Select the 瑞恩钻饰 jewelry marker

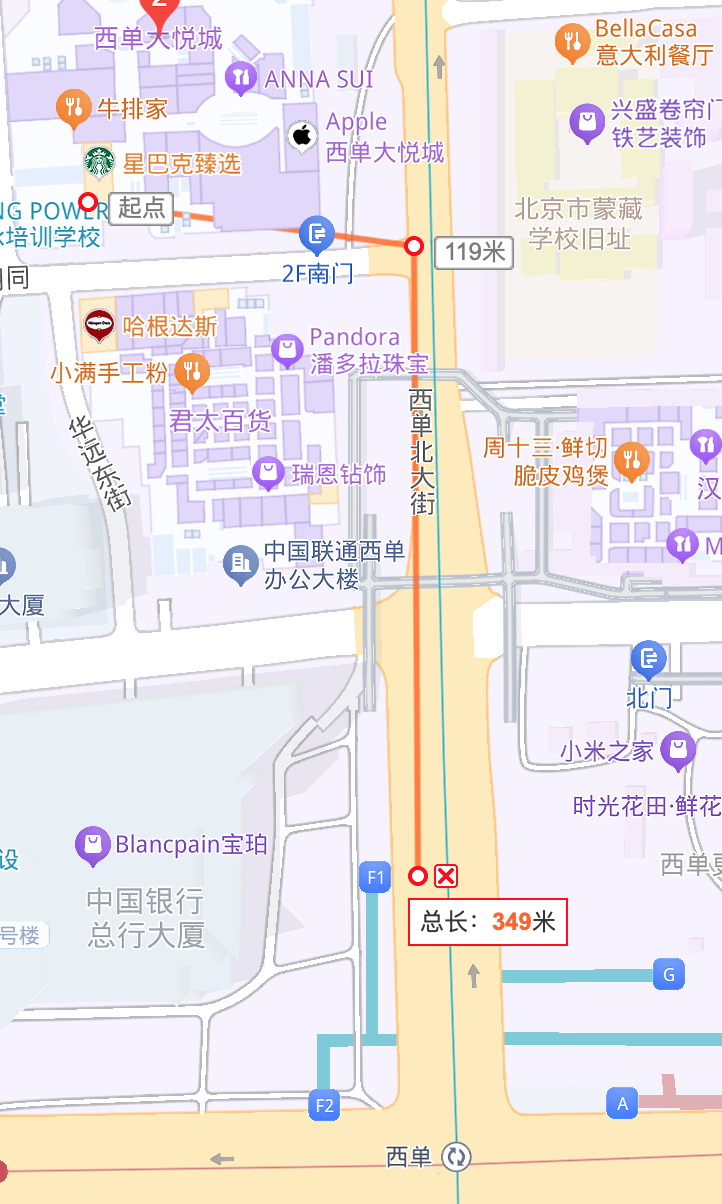(x=267, y=472)
